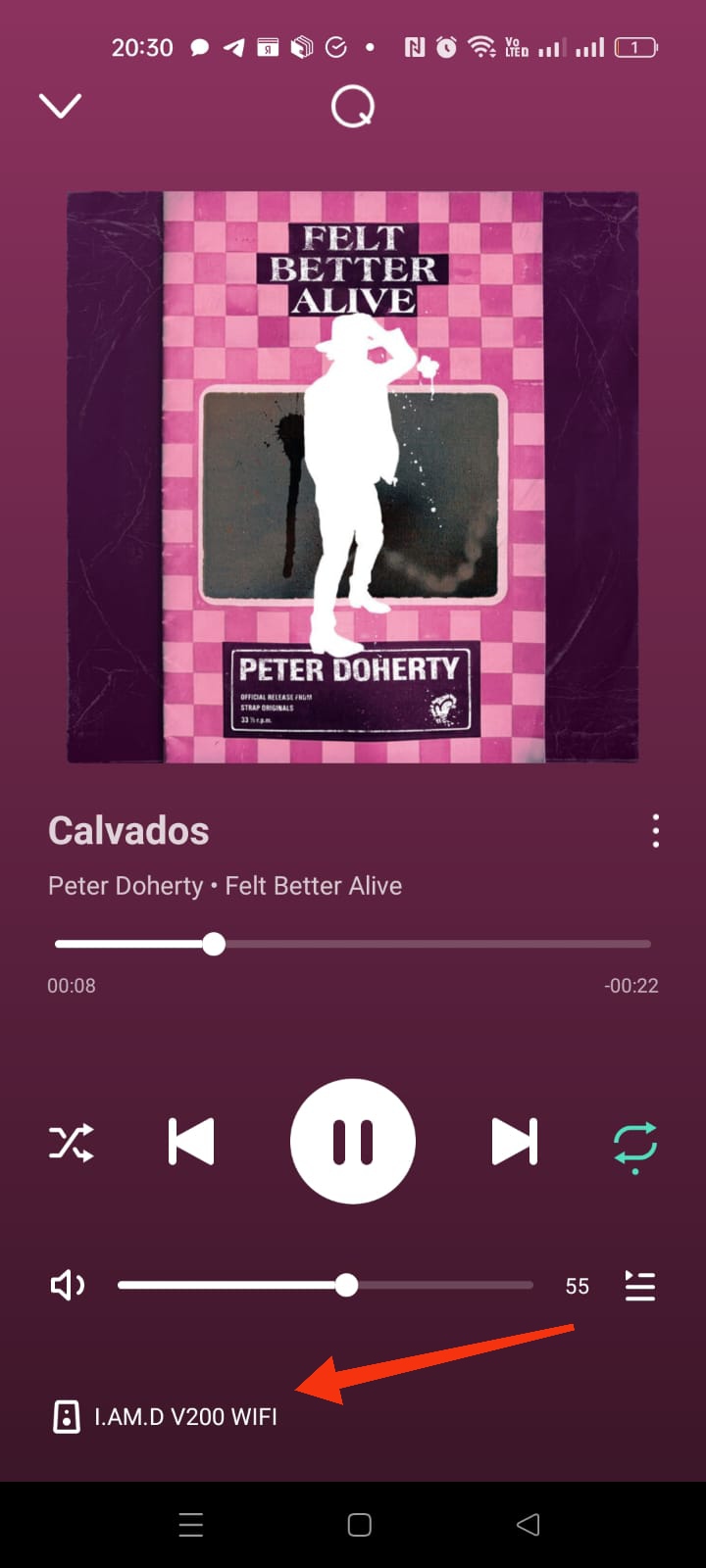This screenshot has width=706, height=1568.
Task: Open the play queue list
Action: pyautogui.click(x=639, y=1286)
